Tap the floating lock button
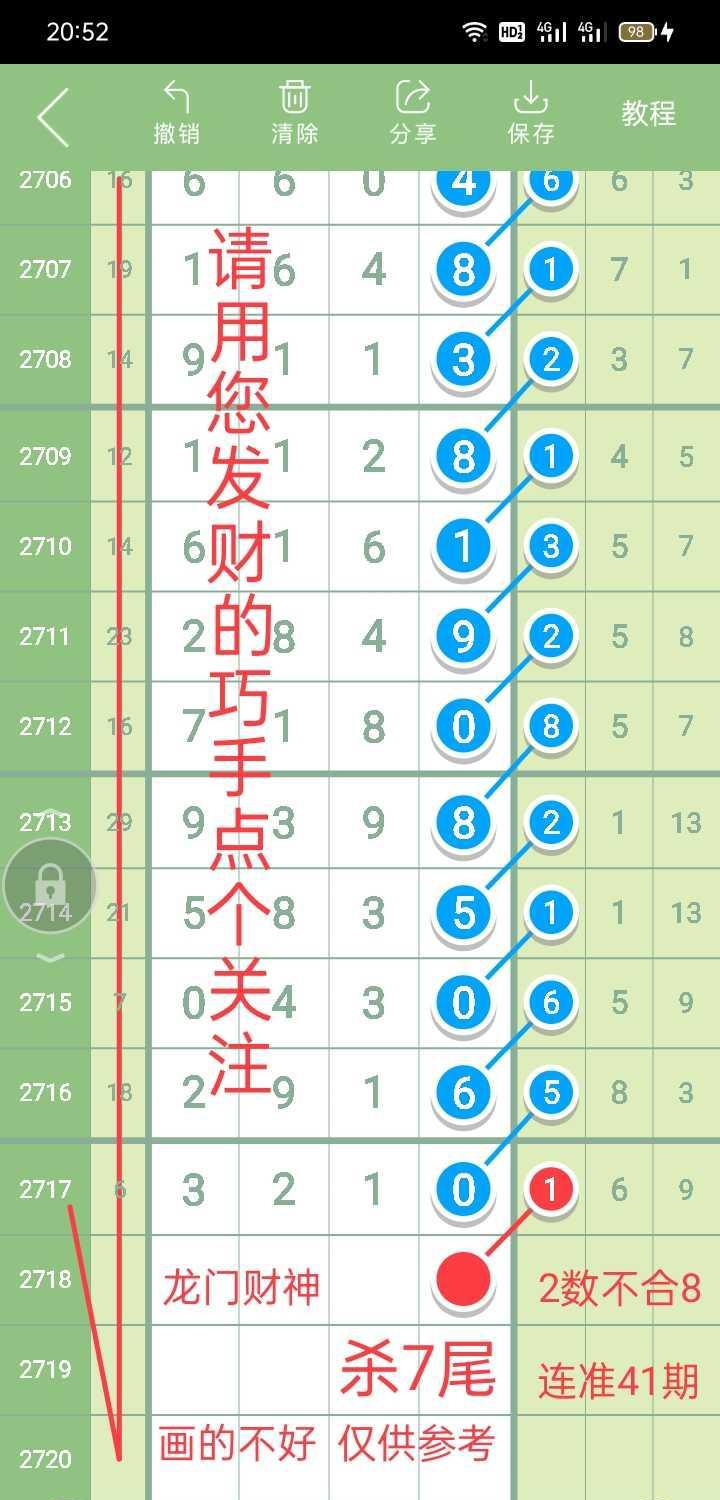 point(49,885)
